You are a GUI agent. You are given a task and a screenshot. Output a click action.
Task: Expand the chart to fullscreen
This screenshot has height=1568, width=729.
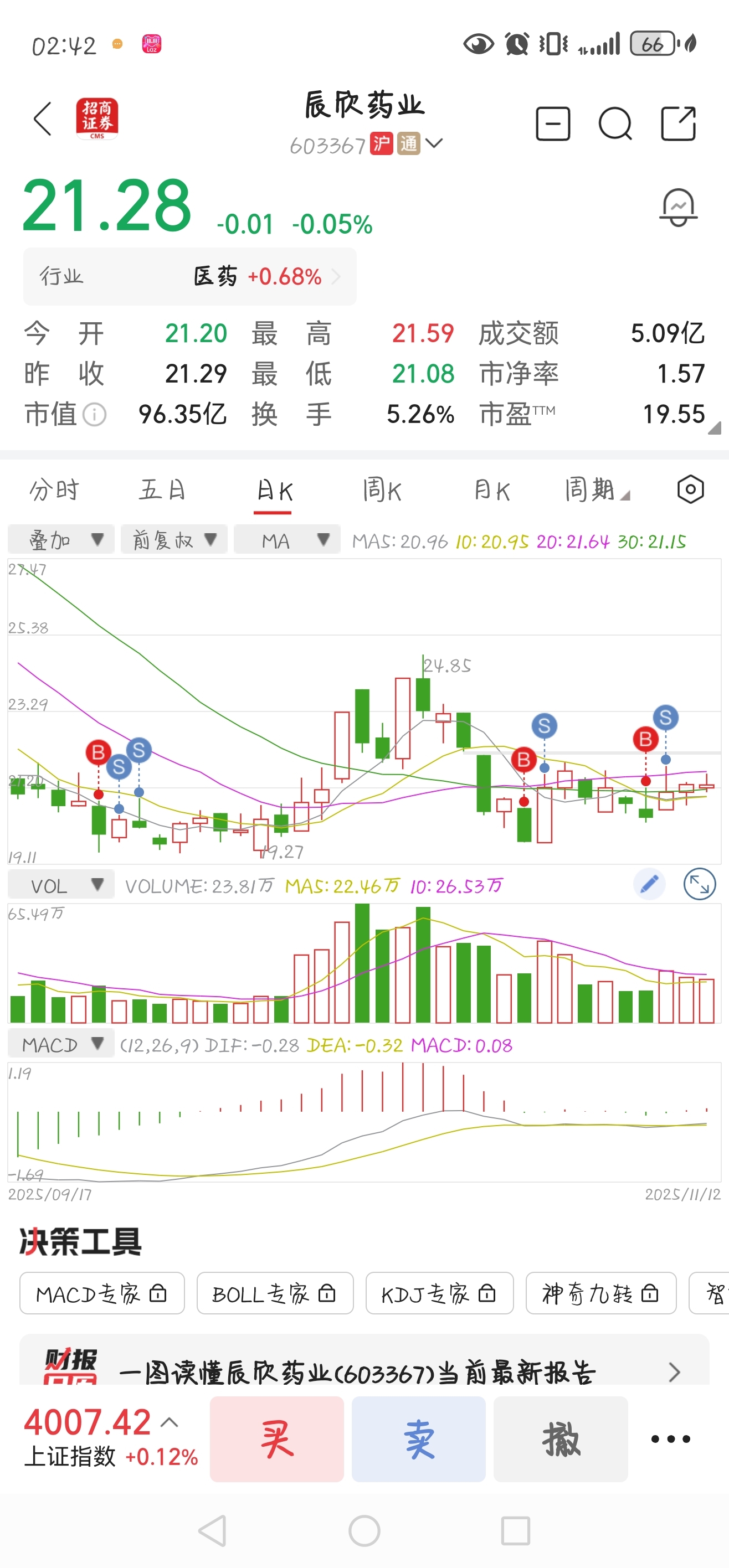point(699,884)
